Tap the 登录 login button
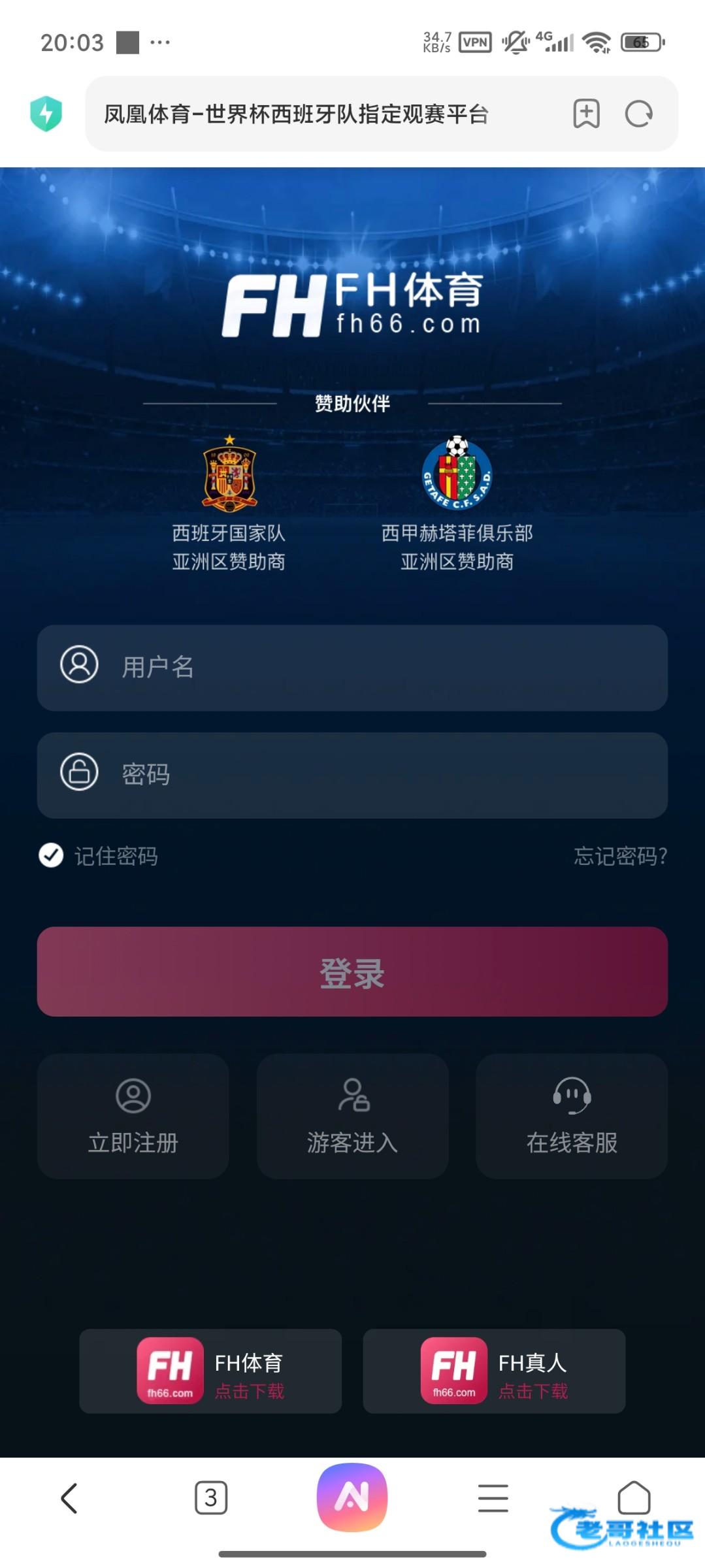 [x=352, y=972]
